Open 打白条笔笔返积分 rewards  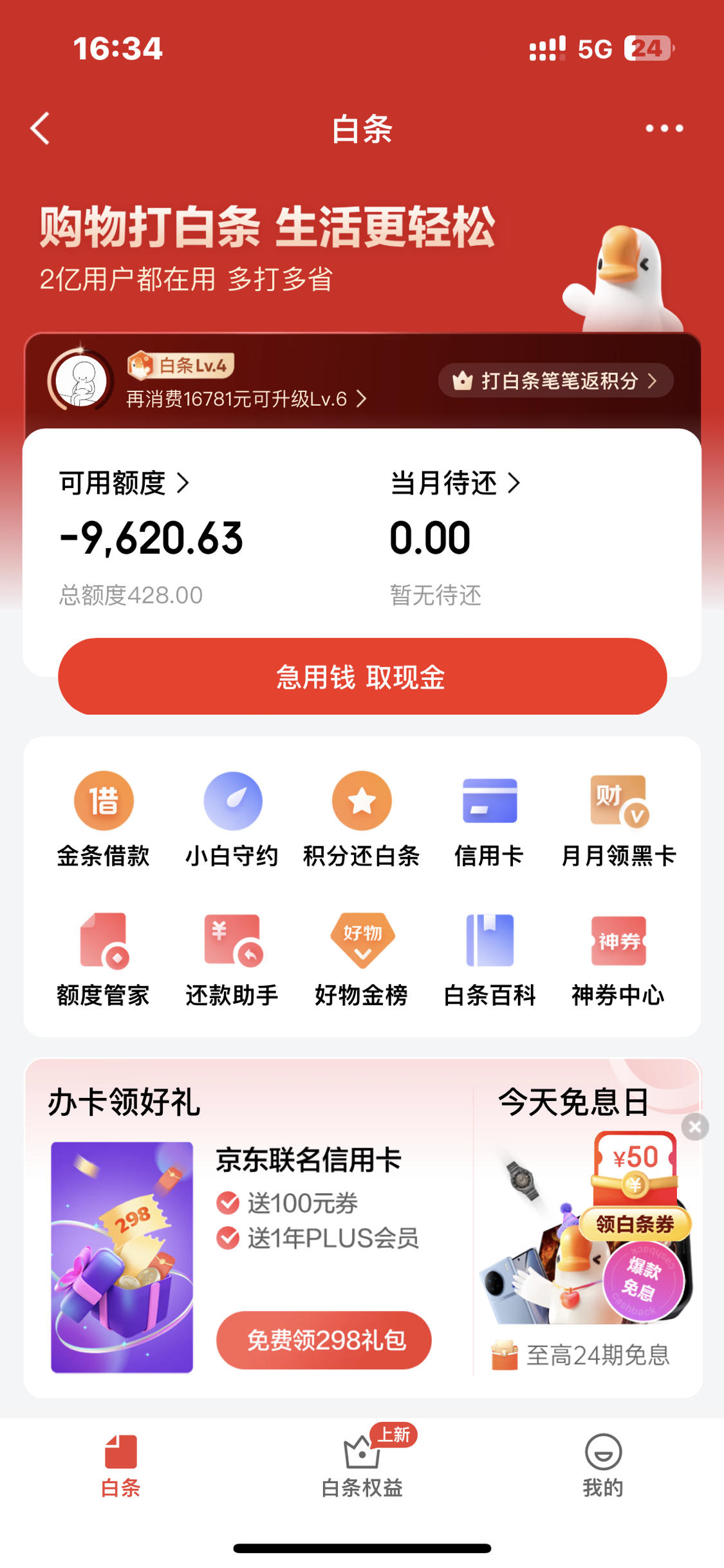pos(556,381)
